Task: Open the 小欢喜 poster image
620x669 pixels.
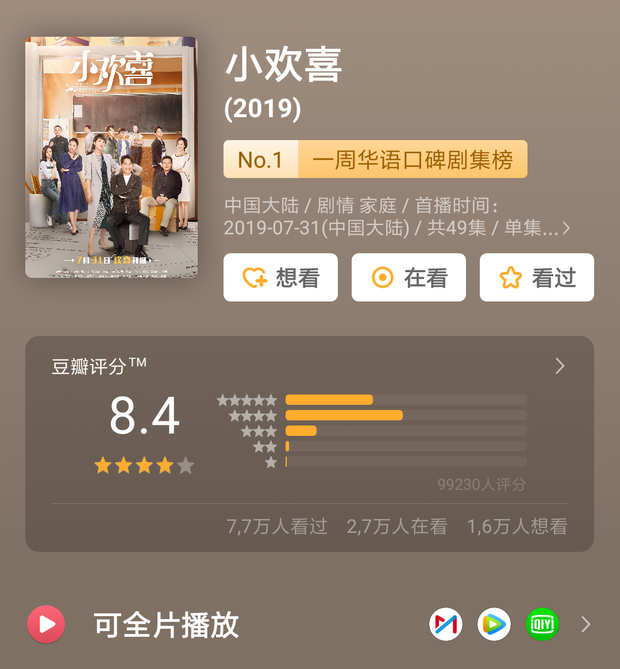Action: [110, 157]
